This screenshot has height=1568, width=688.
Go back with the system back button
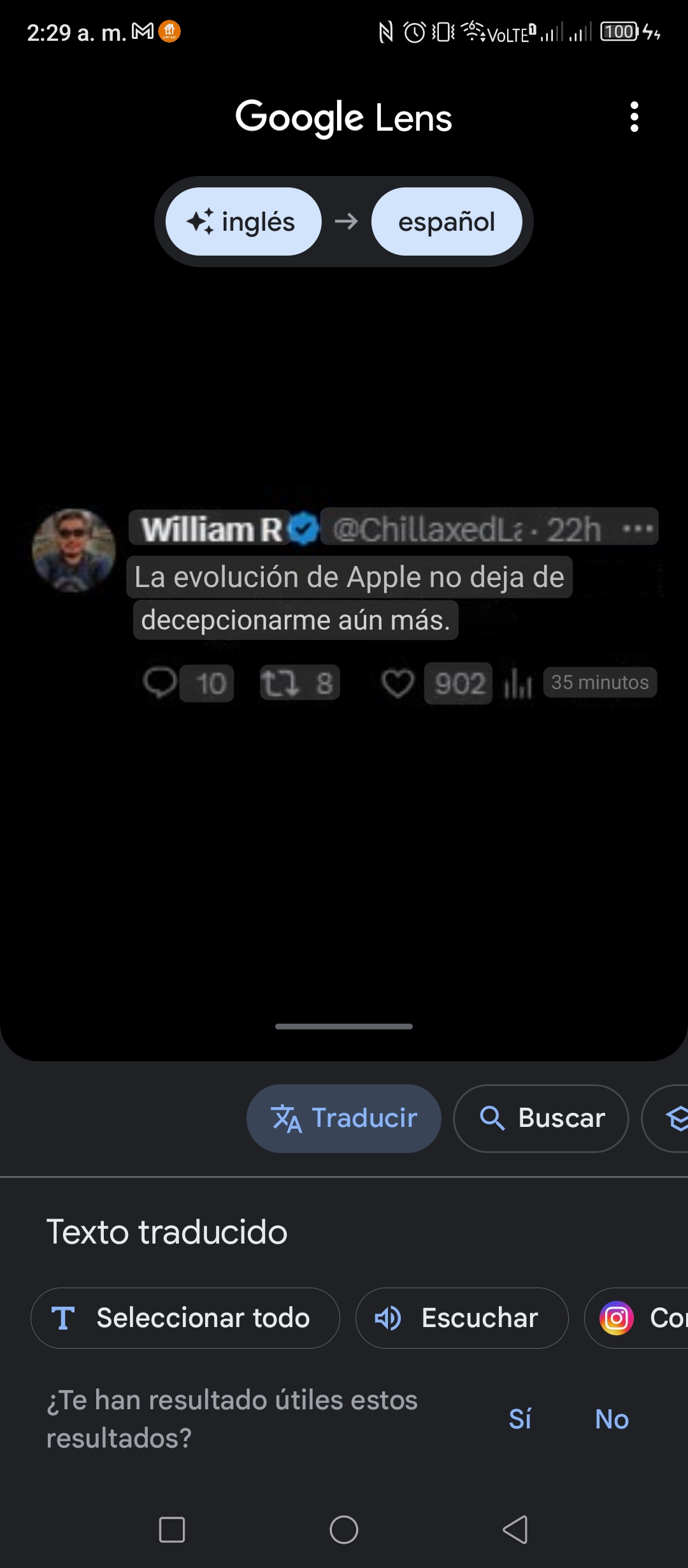[x=515, y=1529]
